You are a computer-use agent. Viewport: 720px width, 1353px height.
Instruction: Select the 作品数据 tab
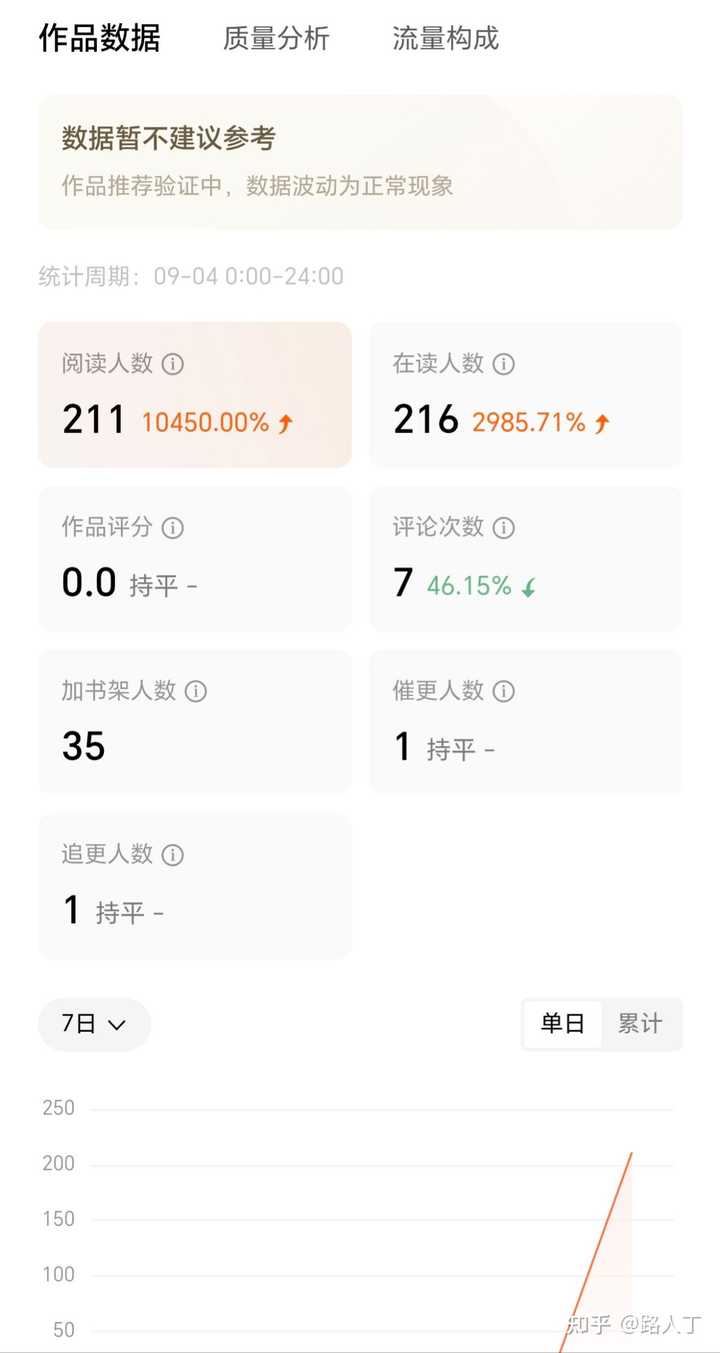(x=99, y=38)
